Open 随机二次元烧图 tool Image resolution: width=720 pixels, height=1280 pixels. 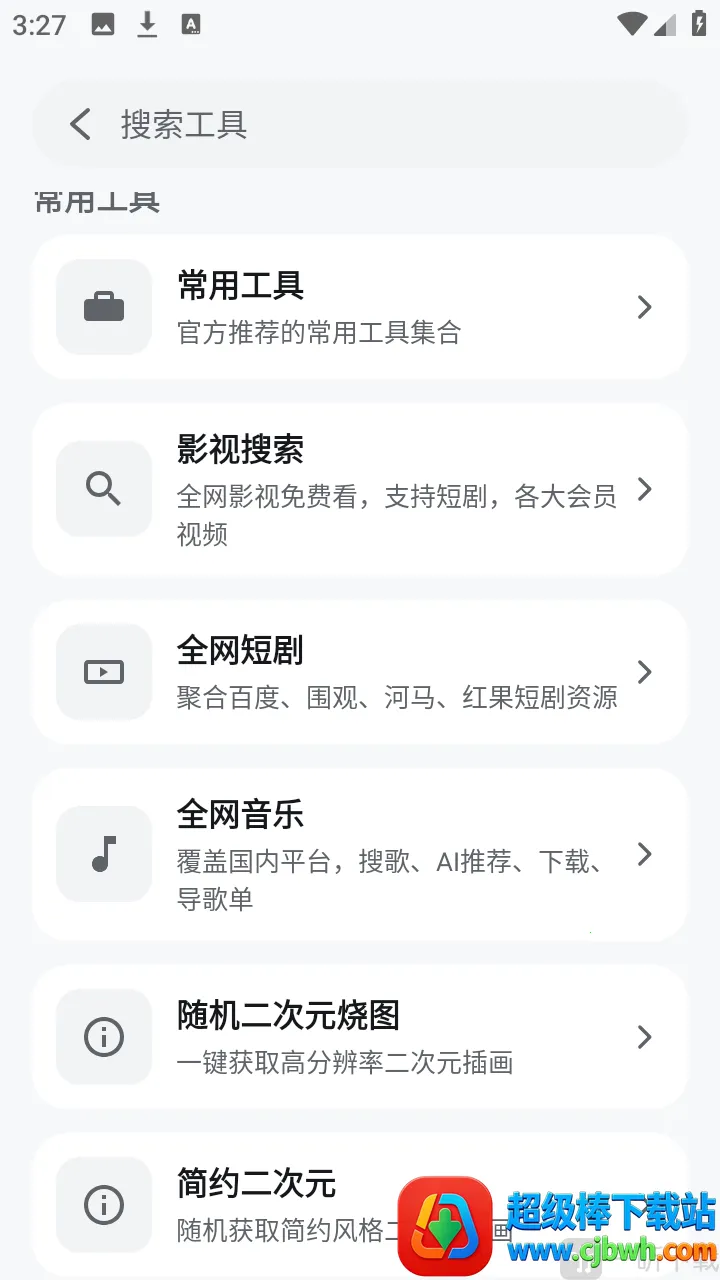pyautogui.click(x=360, y=1037)
